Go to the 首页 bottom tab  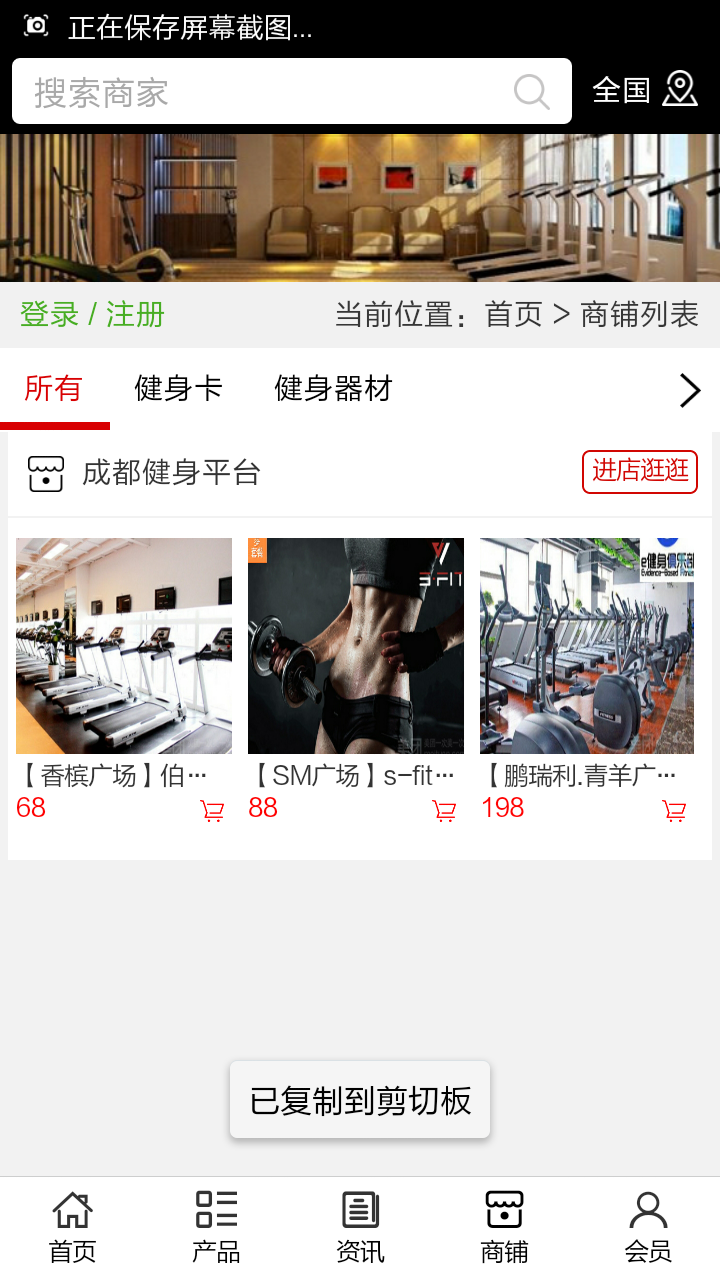(x=72, y=1227)
